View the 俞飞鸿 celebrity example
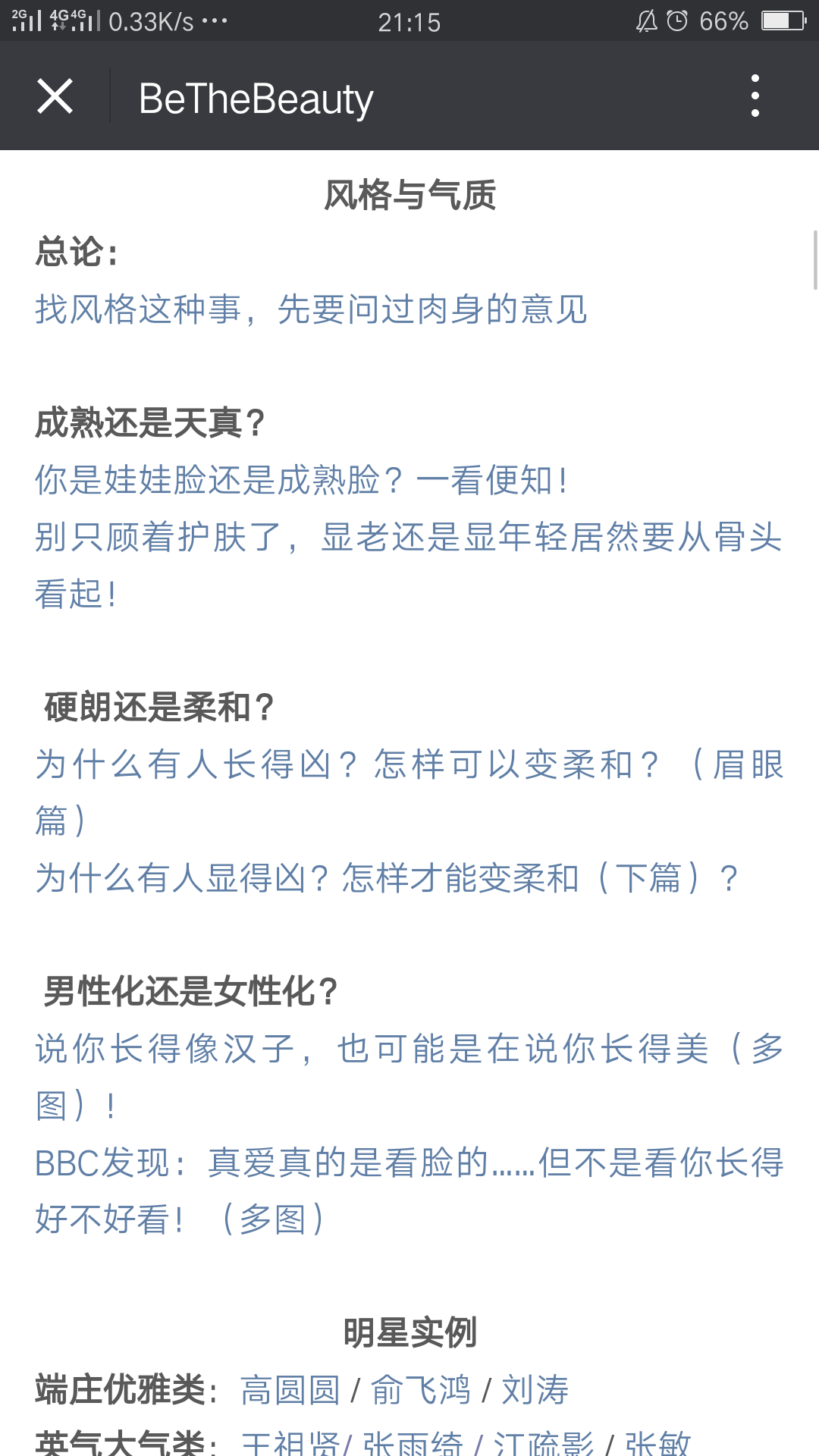819x1456 pixels. pyautogui.click(x=421, y=1390)
